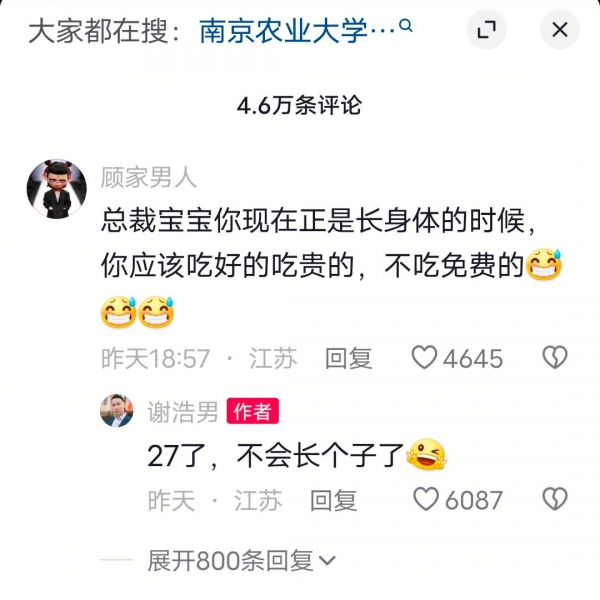Open 谢浩男's profile avatar
The height and width of the screenshot is (600, 600).
tap(117, 410)
